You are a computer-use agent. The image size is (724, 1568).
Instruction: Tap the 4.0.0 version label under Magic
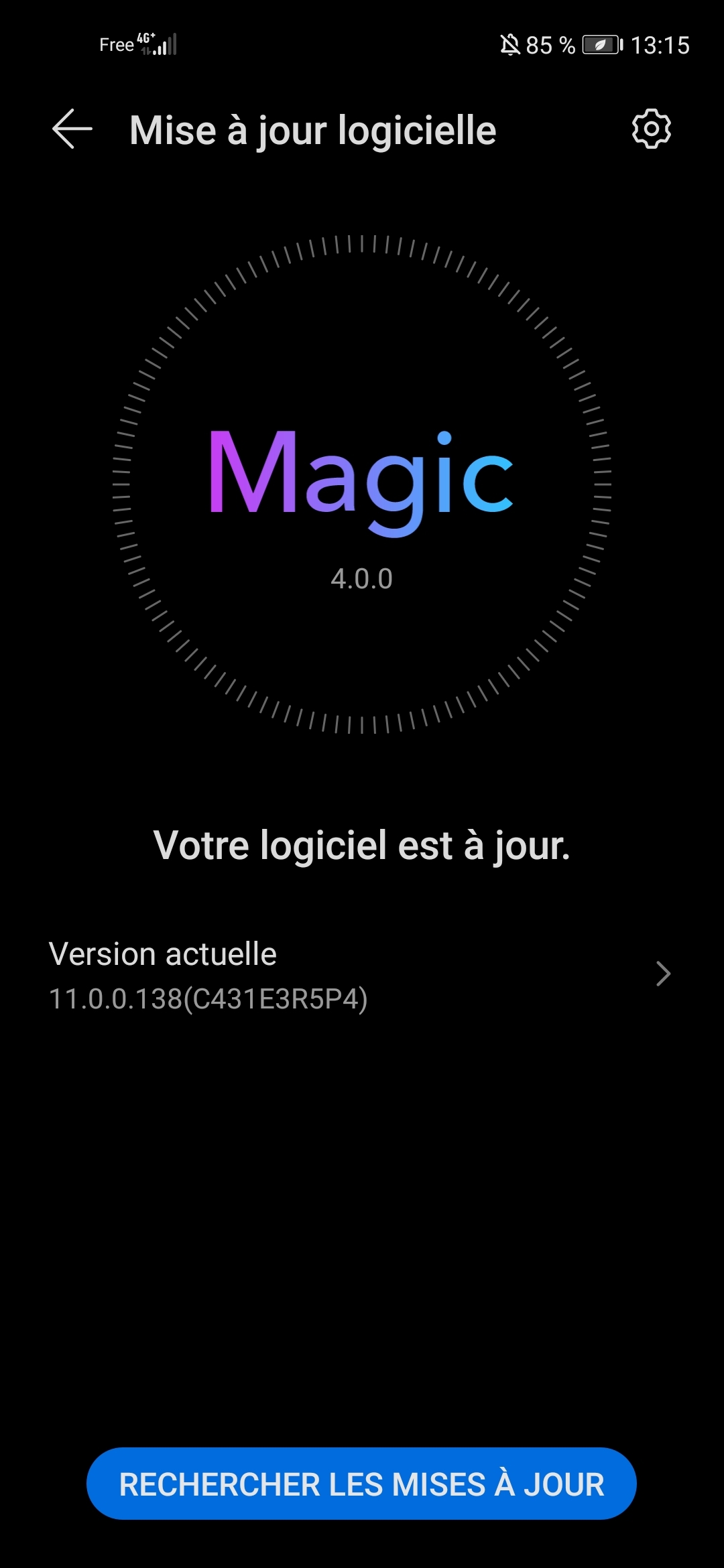[361, 579]
